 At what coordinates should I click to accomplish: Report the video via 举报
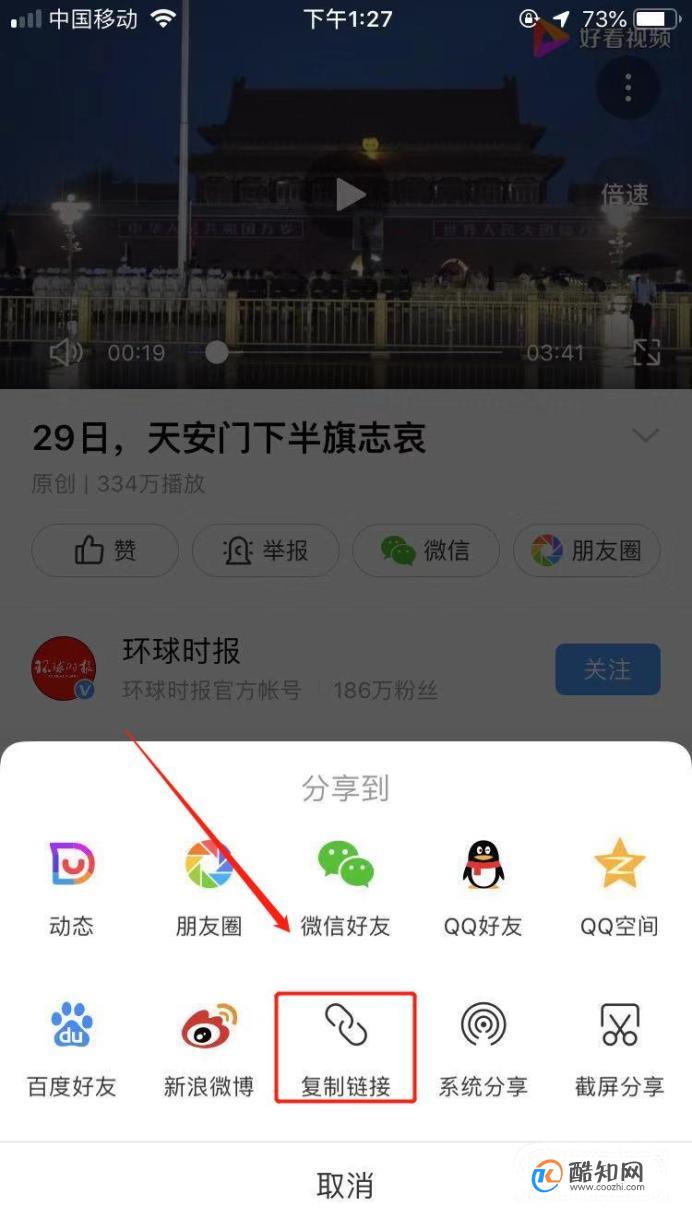pyautogui.click(x=265, y=550)
